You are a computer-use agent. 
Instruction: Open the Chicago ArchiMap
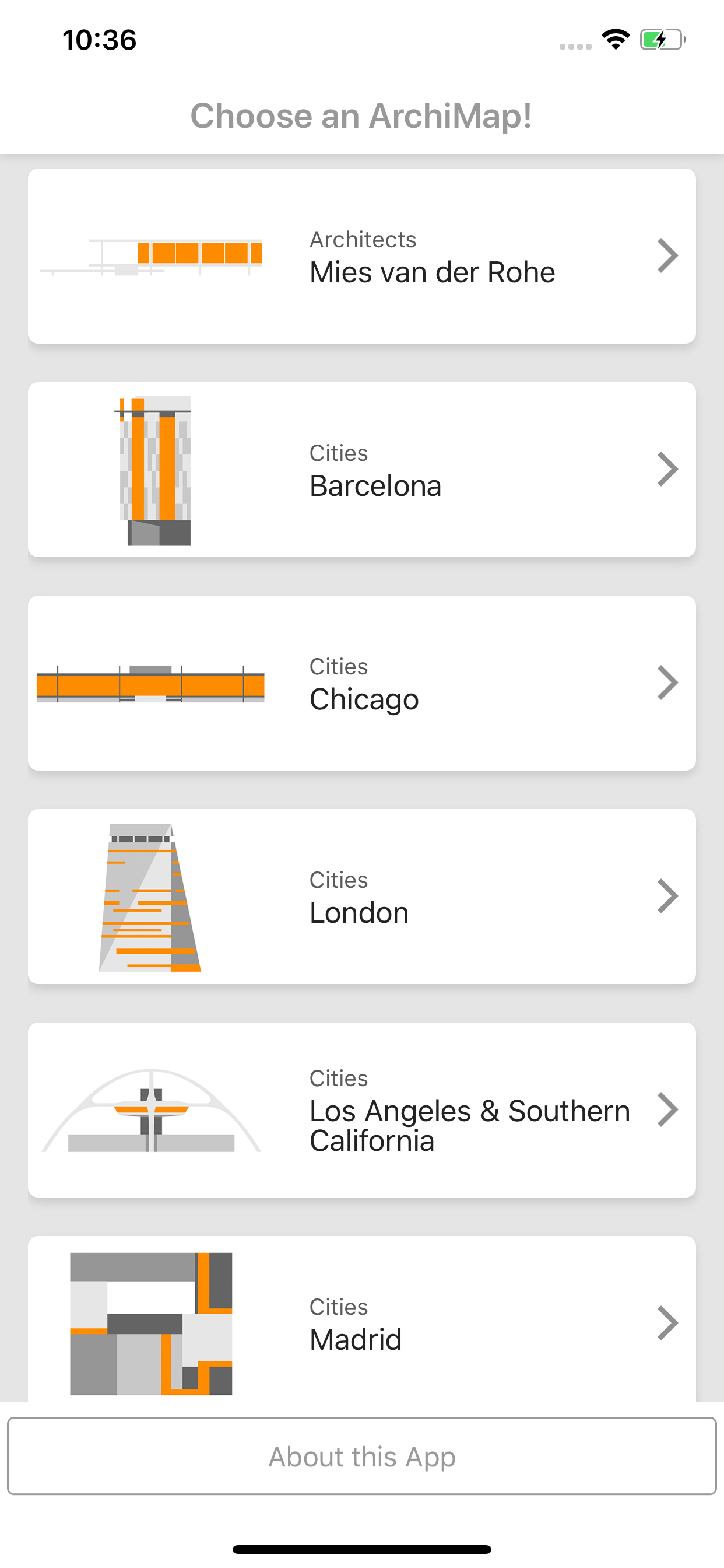click(x=362, y=683)
